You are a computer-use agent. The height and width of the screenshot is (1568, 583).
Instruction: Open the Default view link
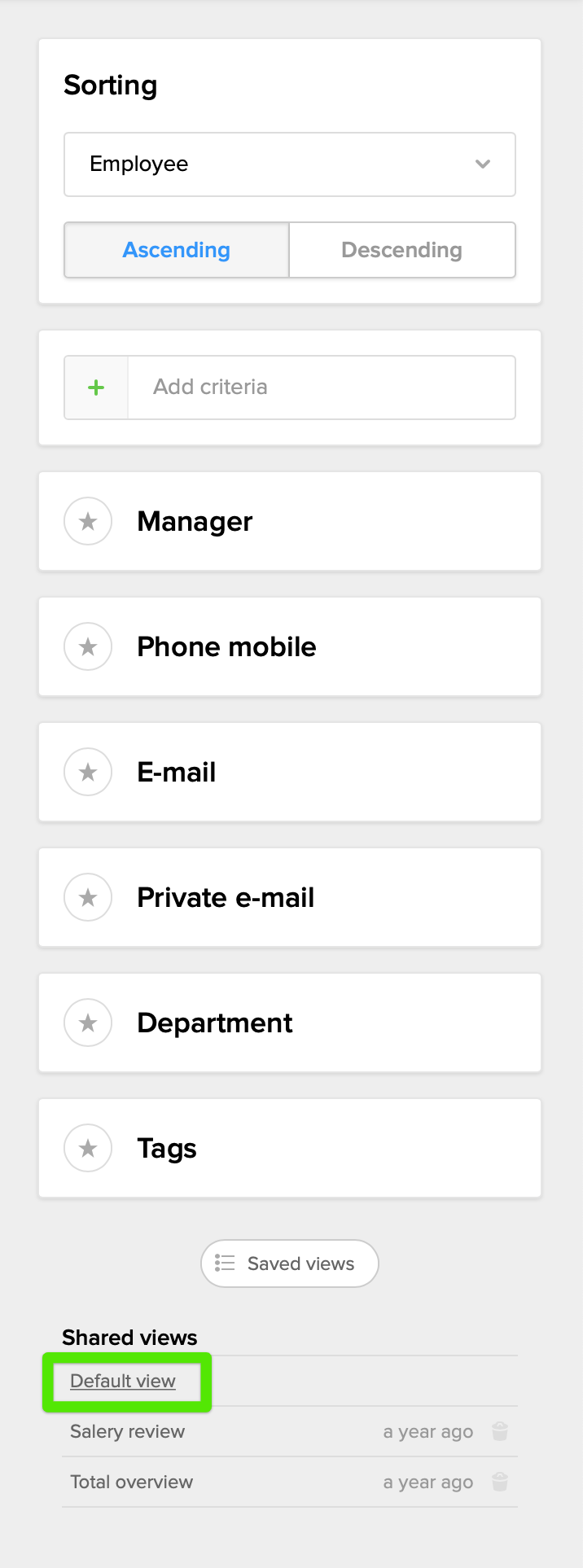[123, 1381]
